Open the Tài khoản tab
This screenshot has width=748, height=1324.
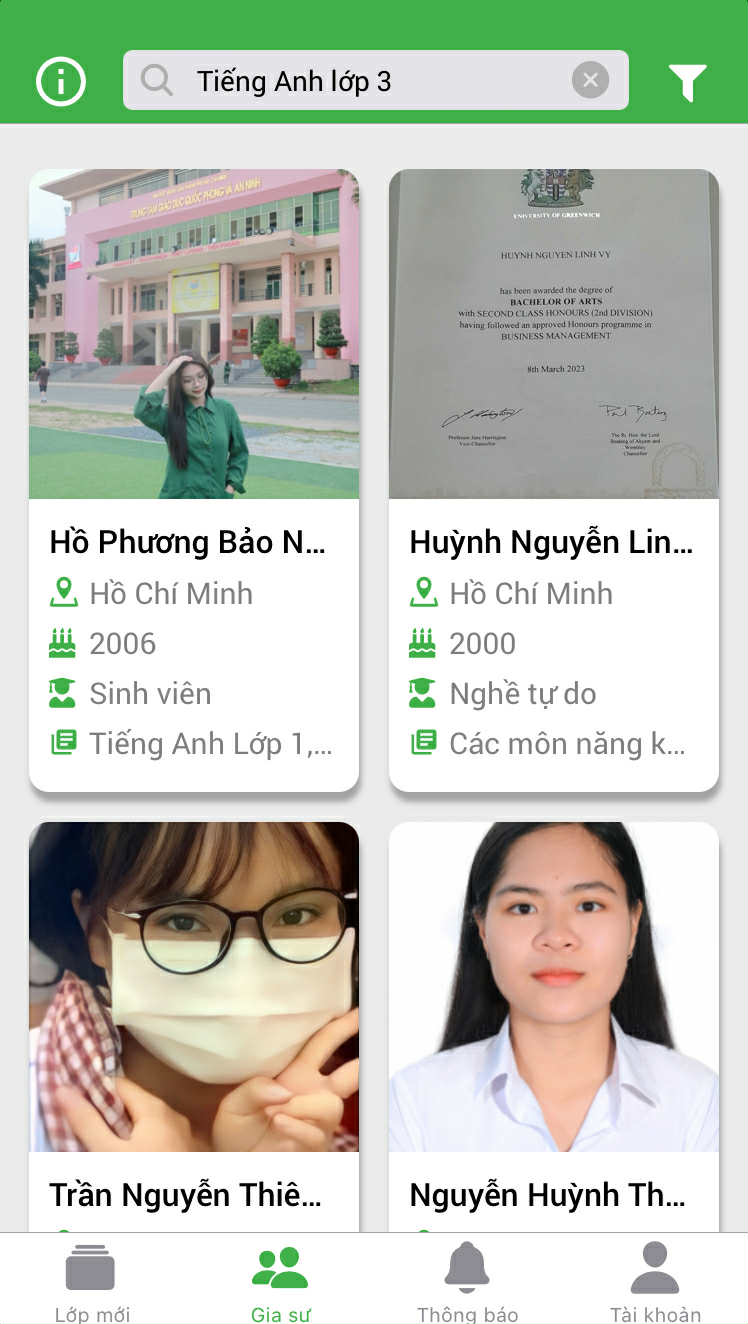pyautogui.click(x=655, y=1280)
